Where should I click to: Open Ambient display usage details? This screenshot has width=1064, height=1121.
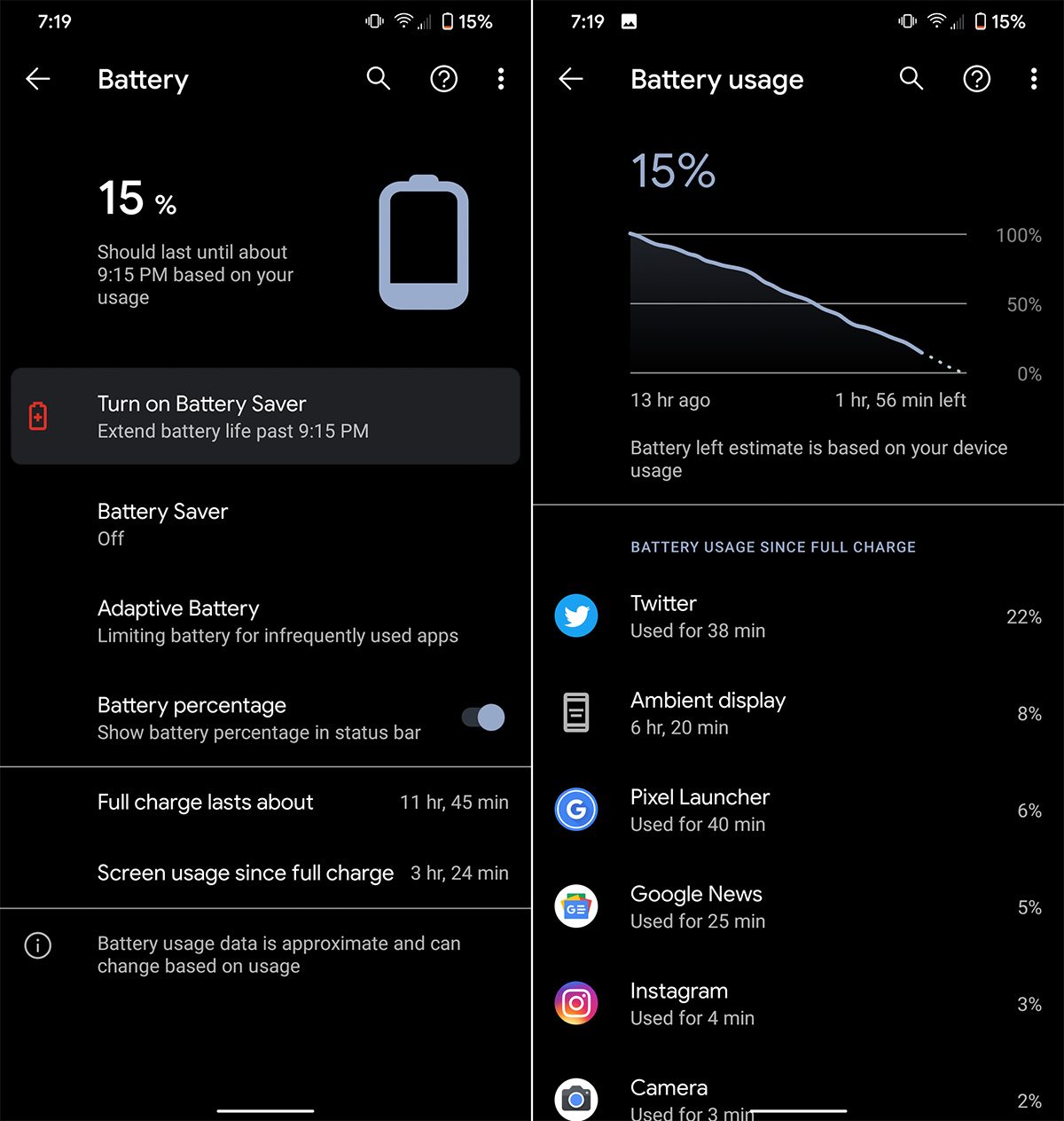[x=798, y=713]
